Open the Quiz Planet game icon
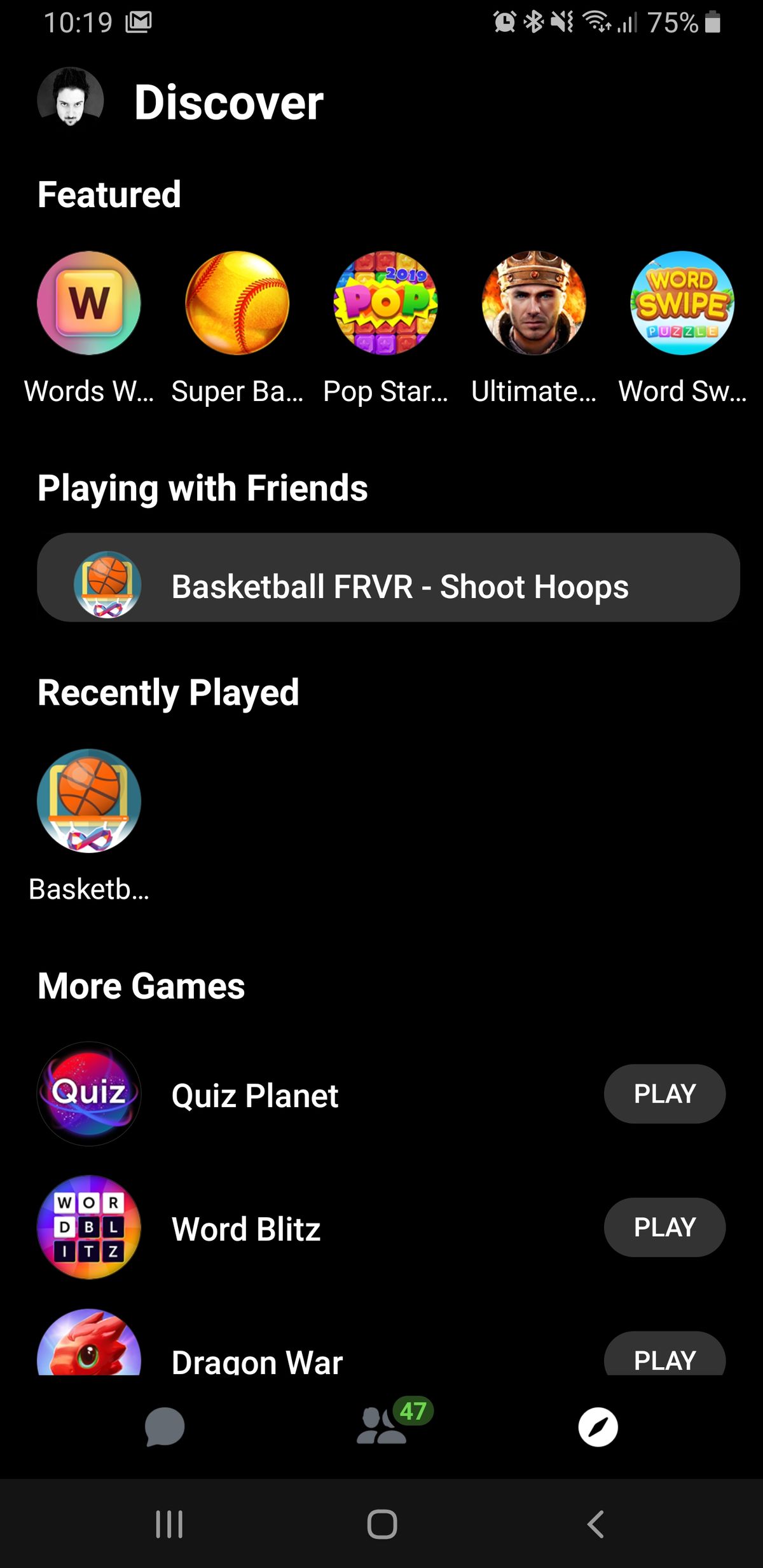 89,1093
